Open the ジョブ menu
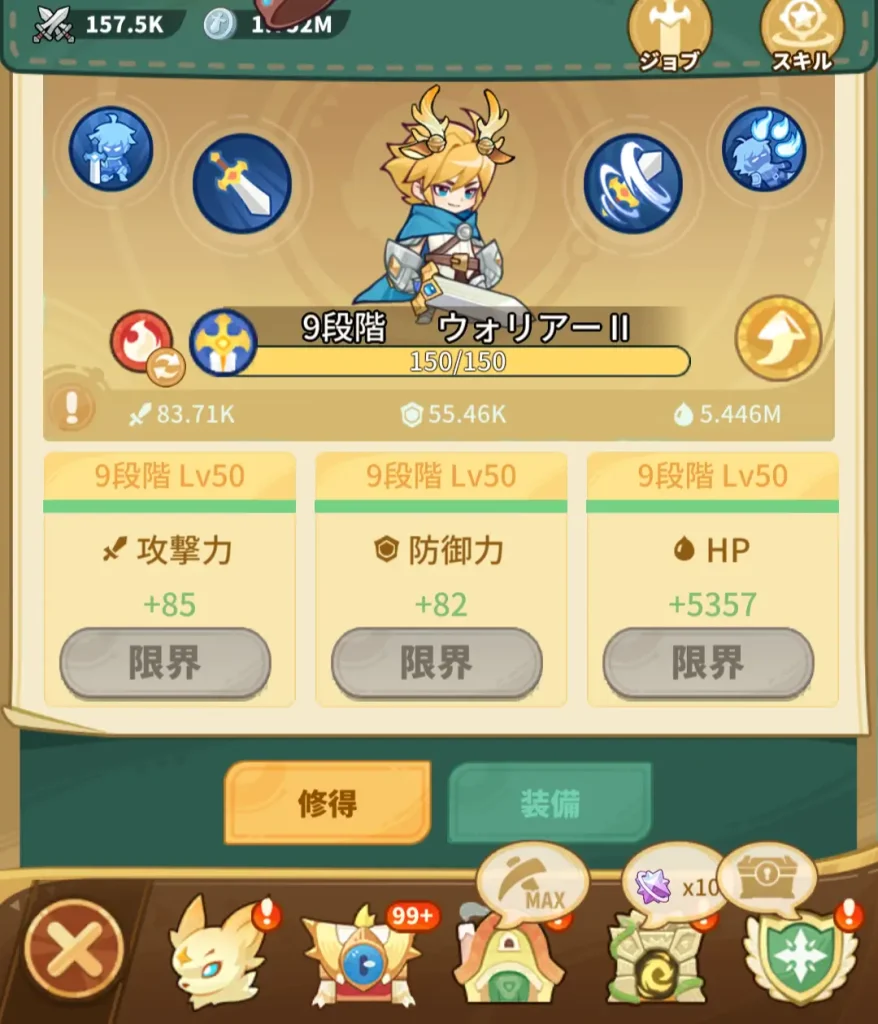878x1024 pixels. pos(669,34)
